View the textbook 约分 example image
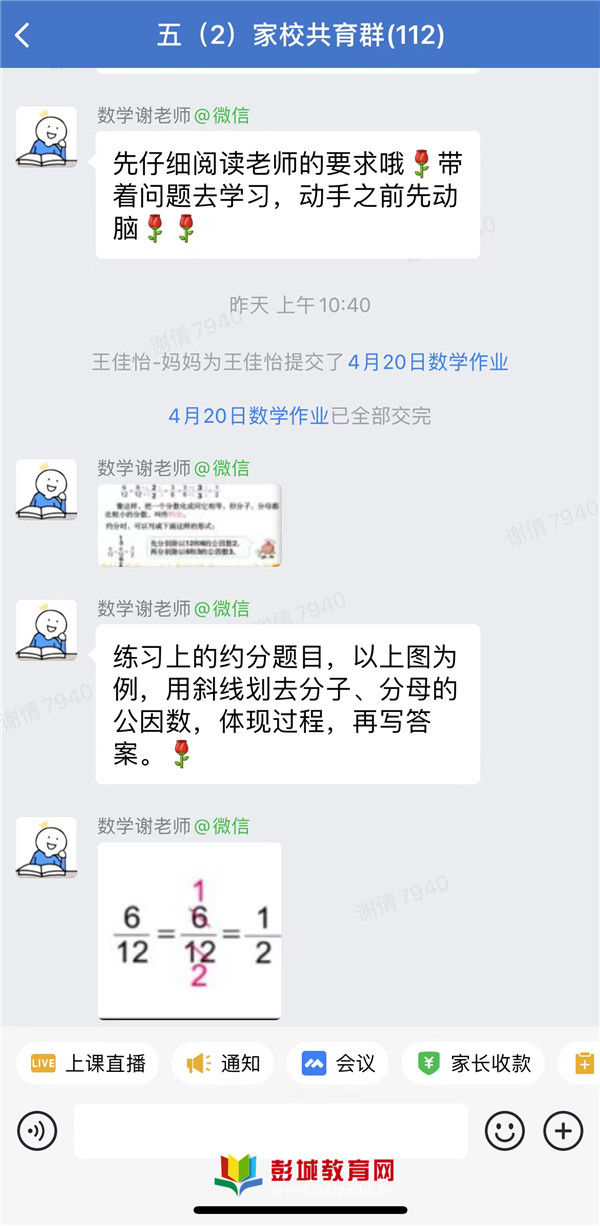600x1226 pixels. 189,525
